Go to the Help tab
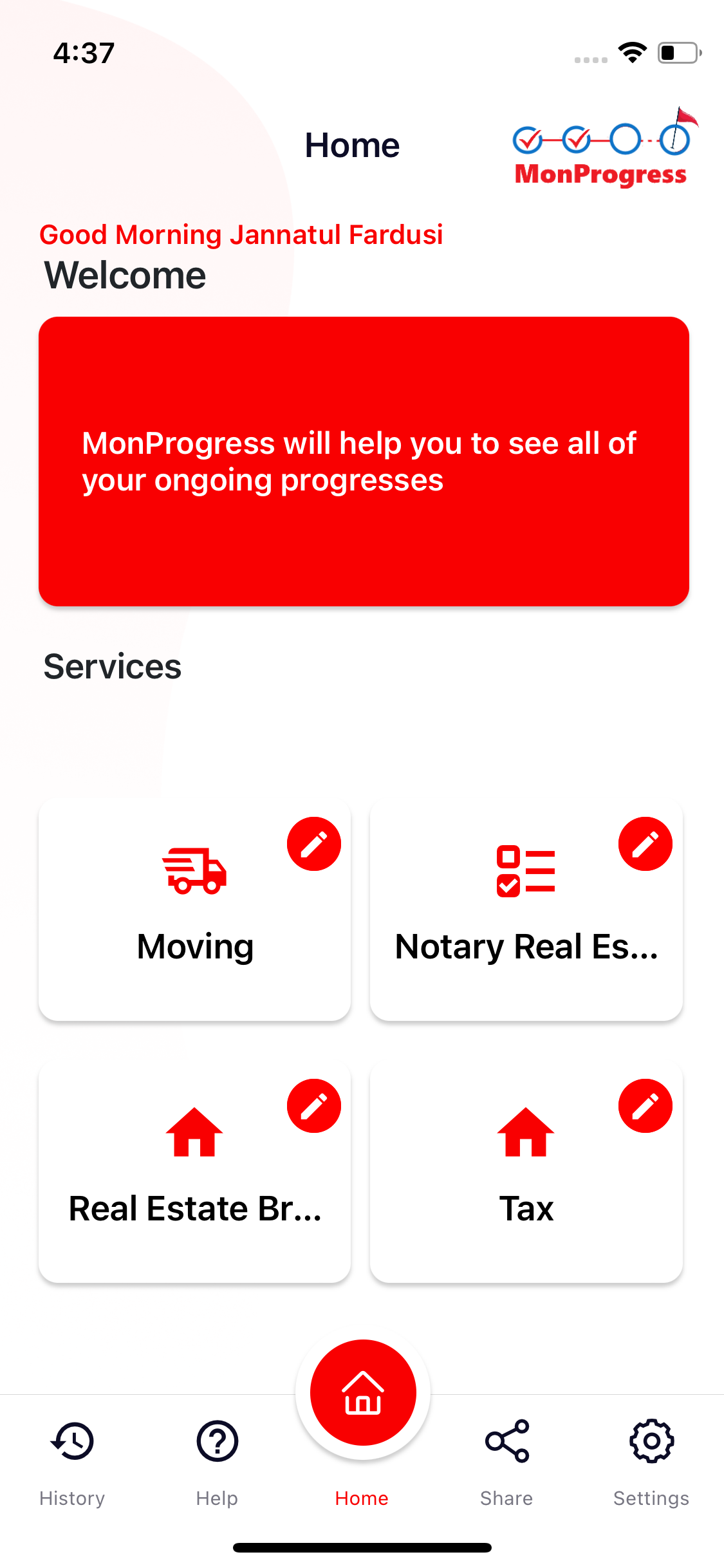Image resolution: width=724 pixels, height=1568 pixels. point(217,1461)
